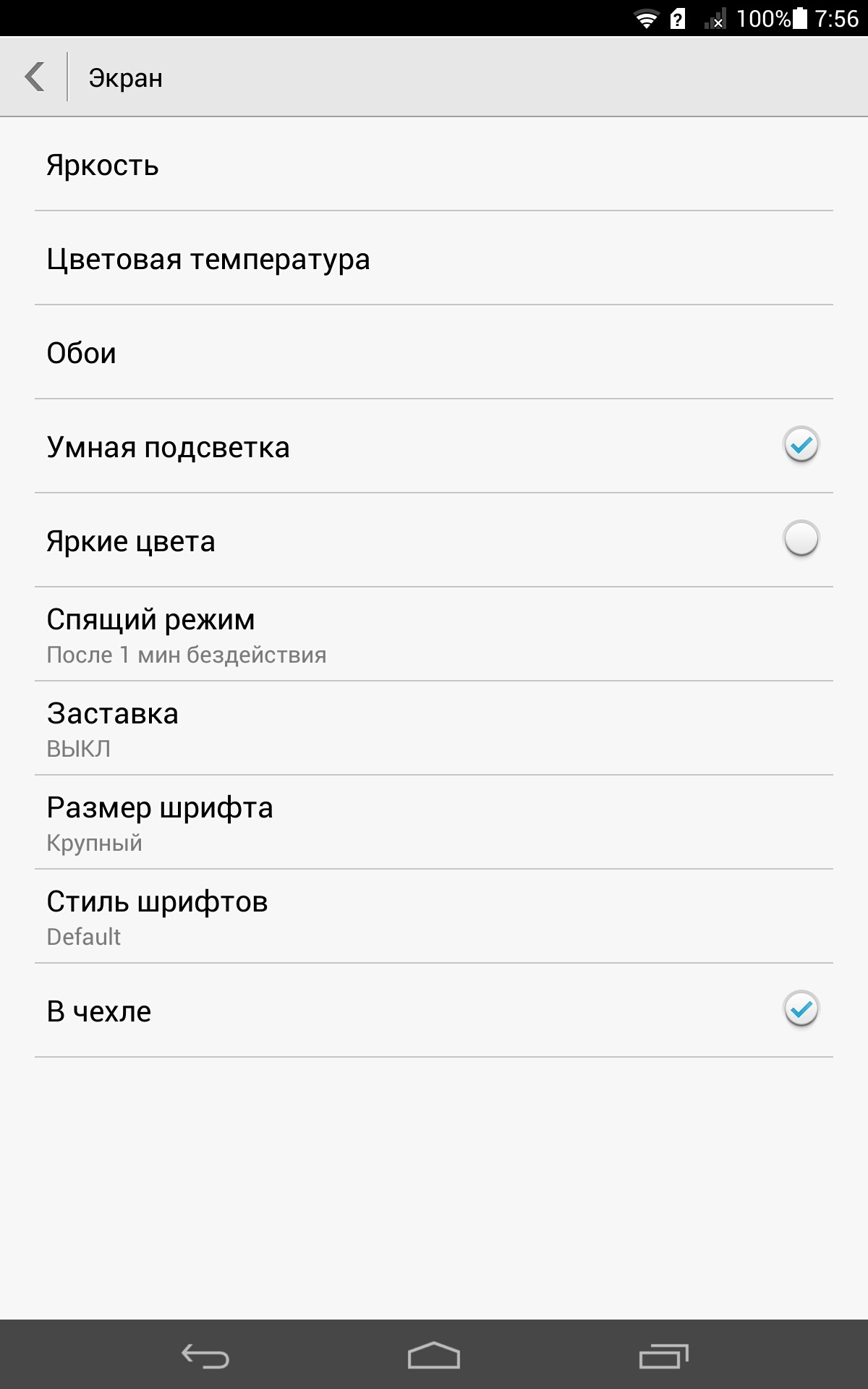868x1389 pixels.
Task: Go back from the Экран settings
Action: pos(35,77)
